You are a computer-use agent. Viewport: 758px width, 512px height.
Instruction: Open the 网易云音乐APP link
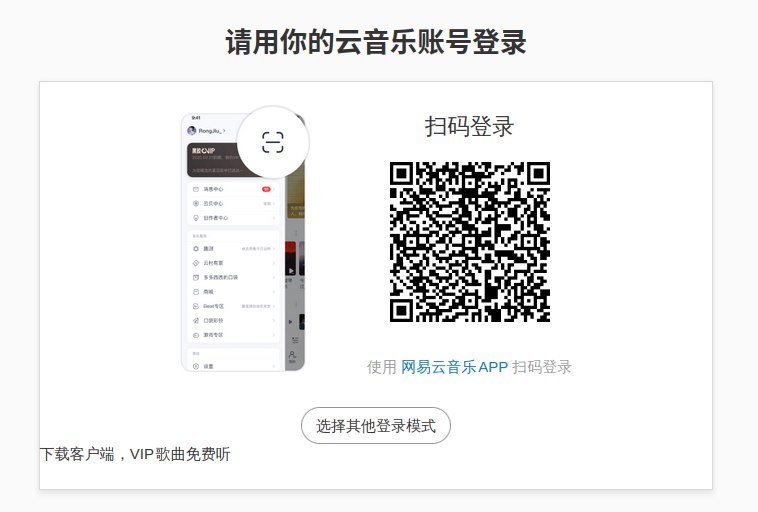pos(454,367)
